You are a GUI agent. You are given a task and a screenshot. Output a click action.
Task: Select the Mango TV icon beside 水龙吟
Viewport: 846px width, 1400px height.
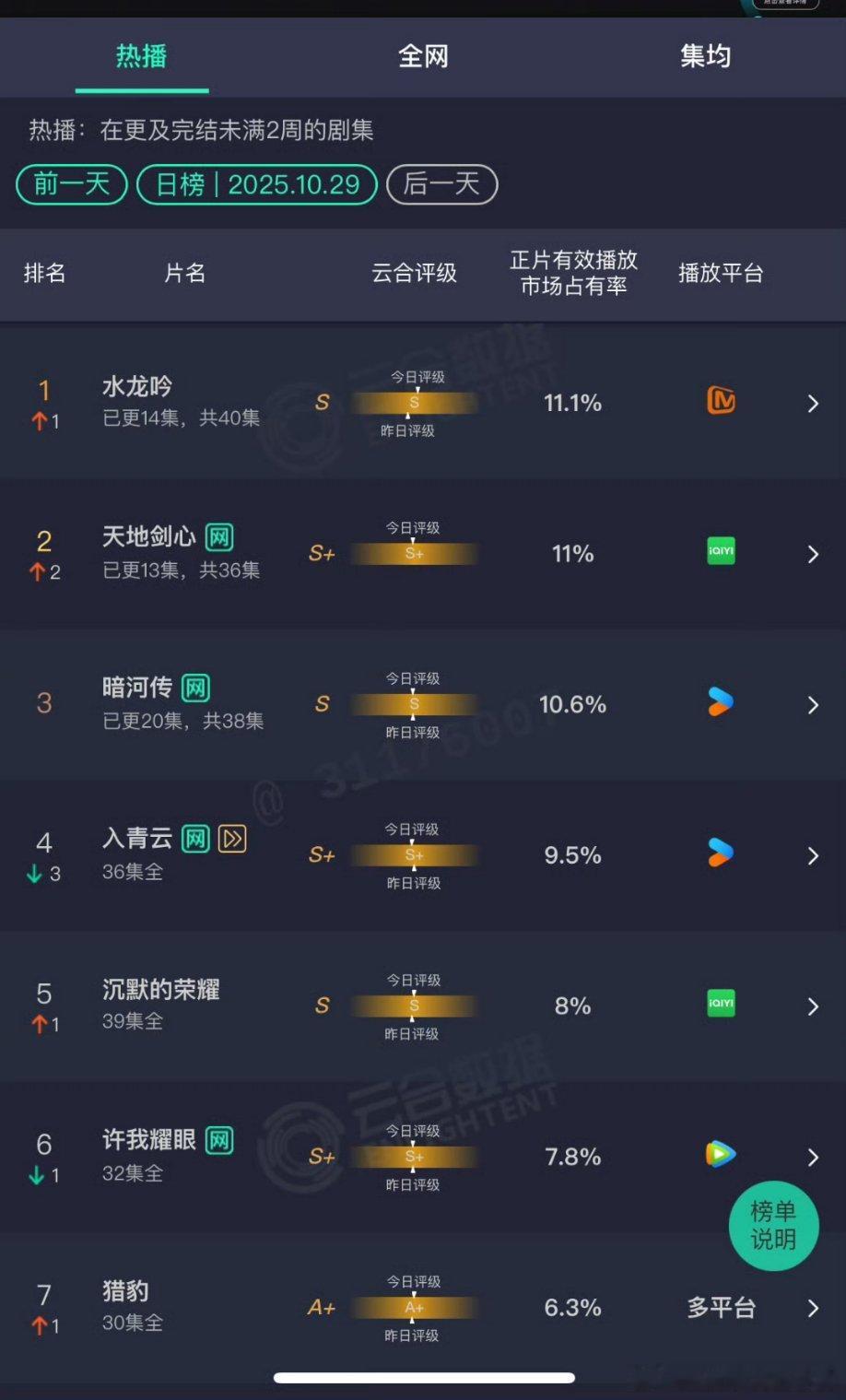720,402
